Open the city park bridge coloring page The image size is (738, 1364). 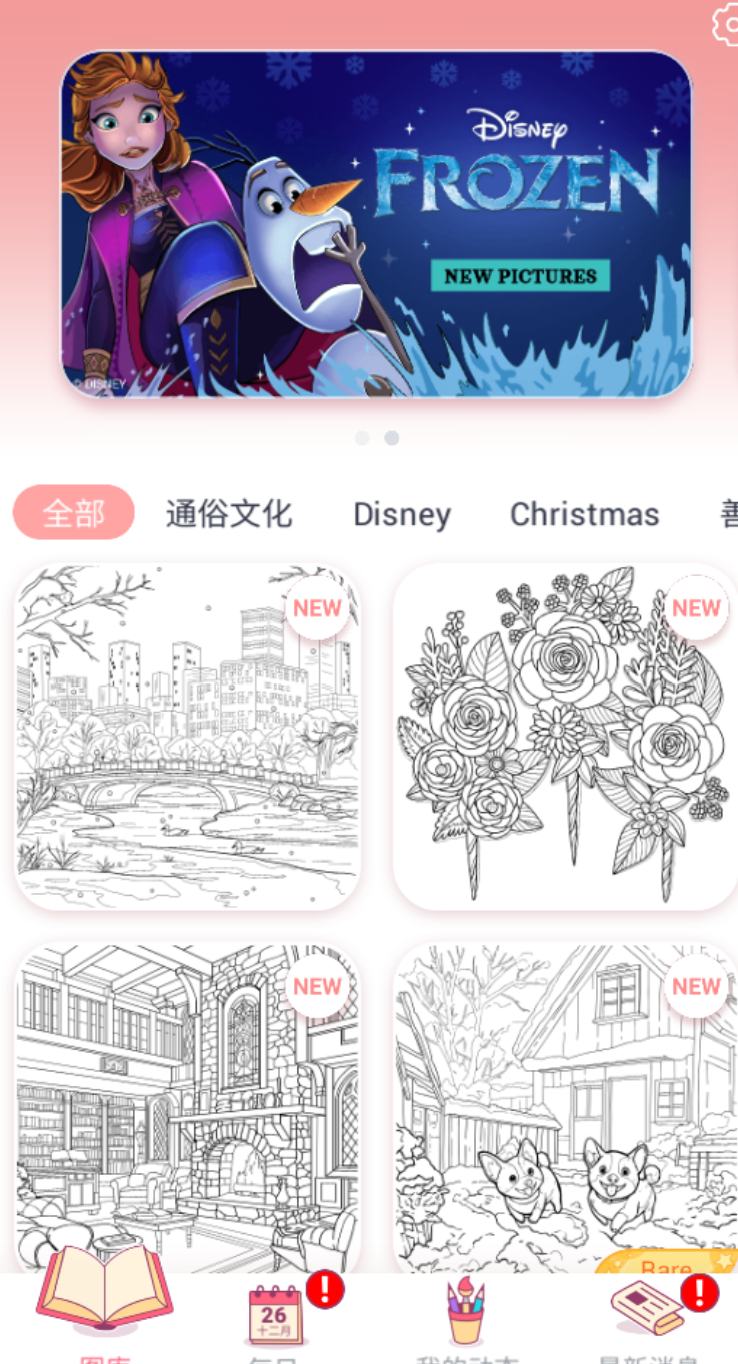coord(187,736)
